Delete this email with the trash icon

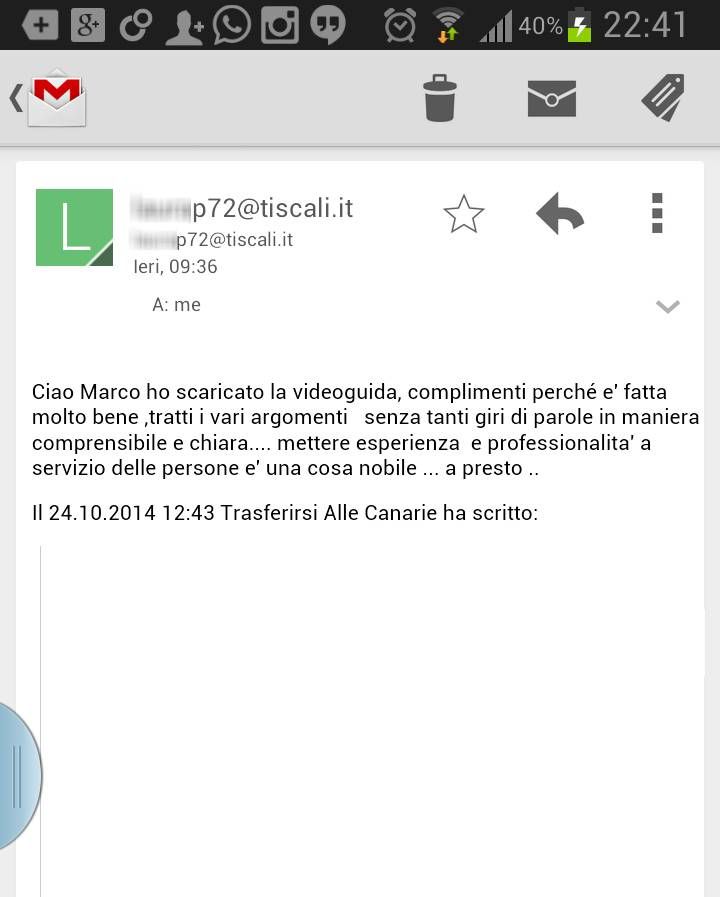coord(440,98)
